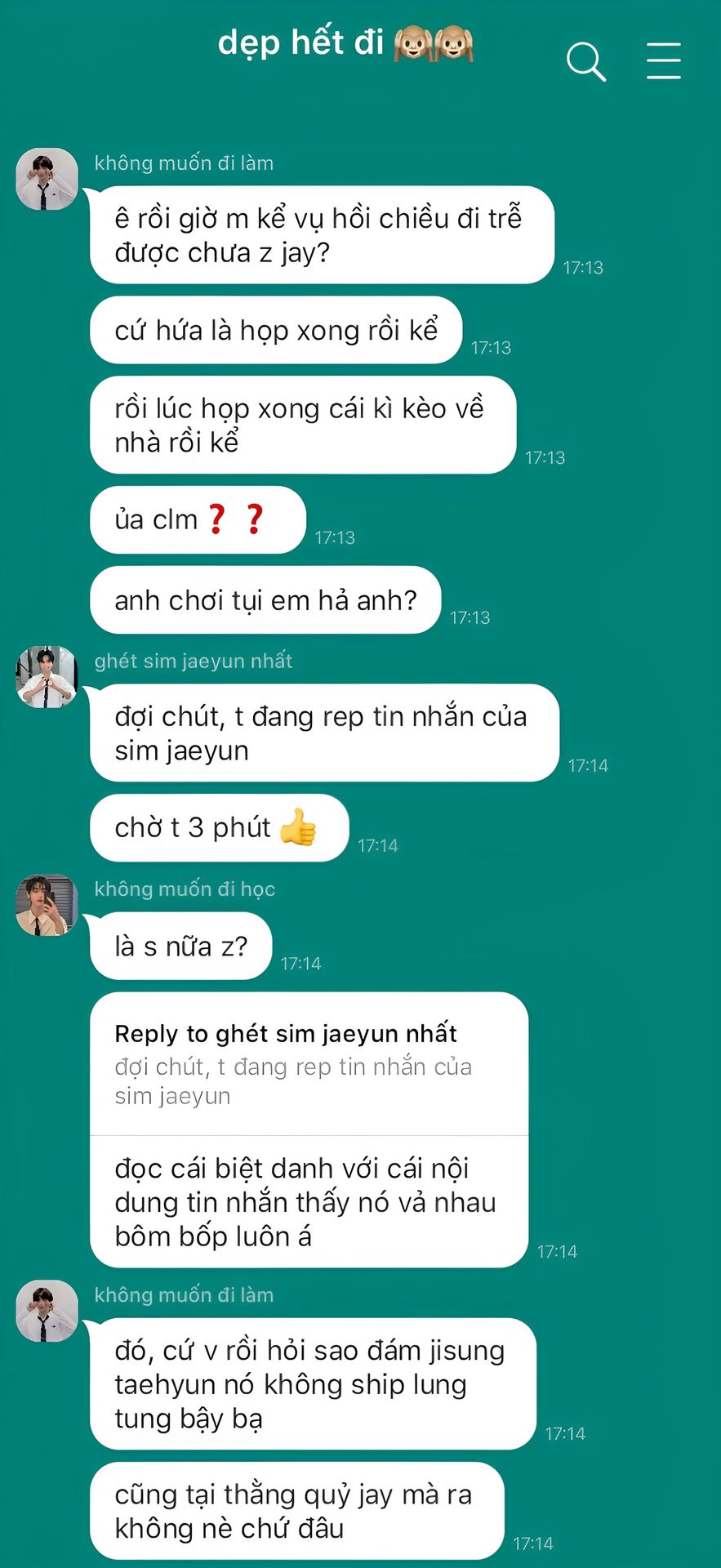Viewport: 721px width, 1568px height.
Task: Open the chat menu icon
Action: pyautogui.click(x=663, y=61)
